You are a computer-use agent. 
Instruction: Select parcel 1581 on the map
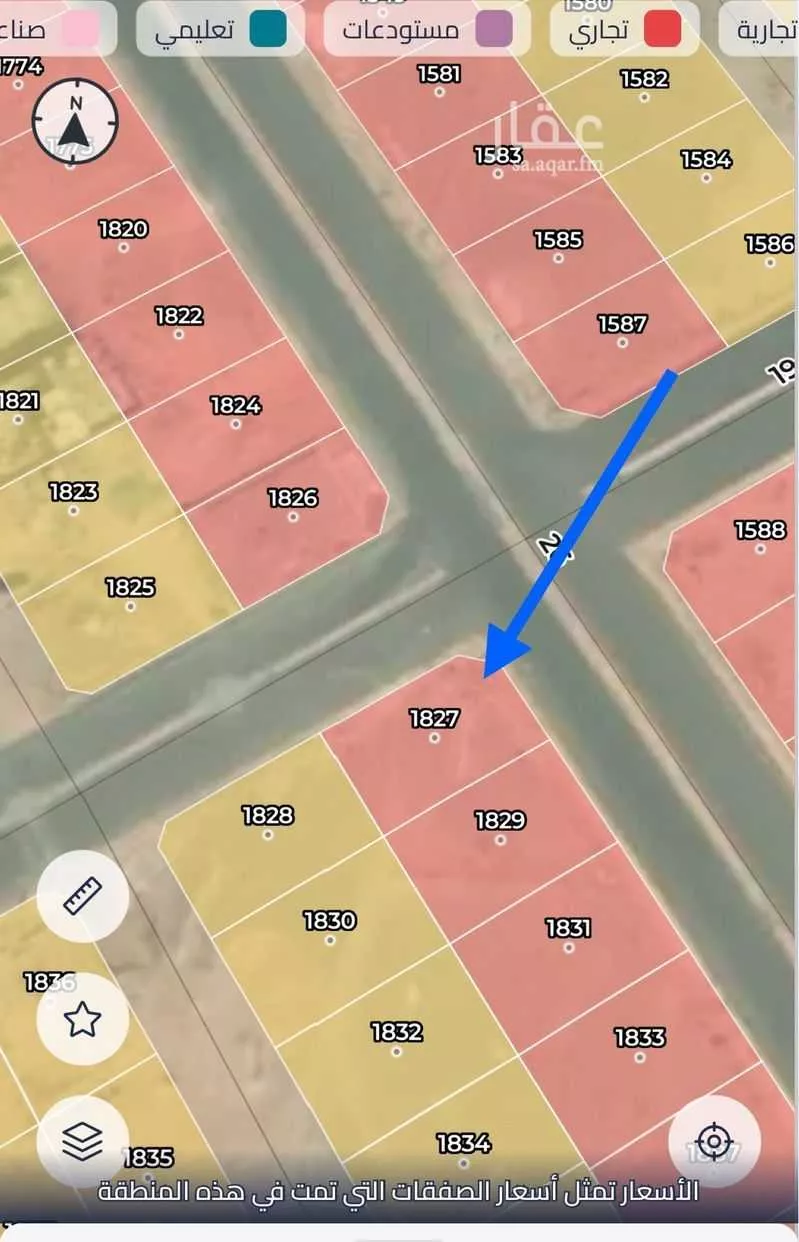441,75
